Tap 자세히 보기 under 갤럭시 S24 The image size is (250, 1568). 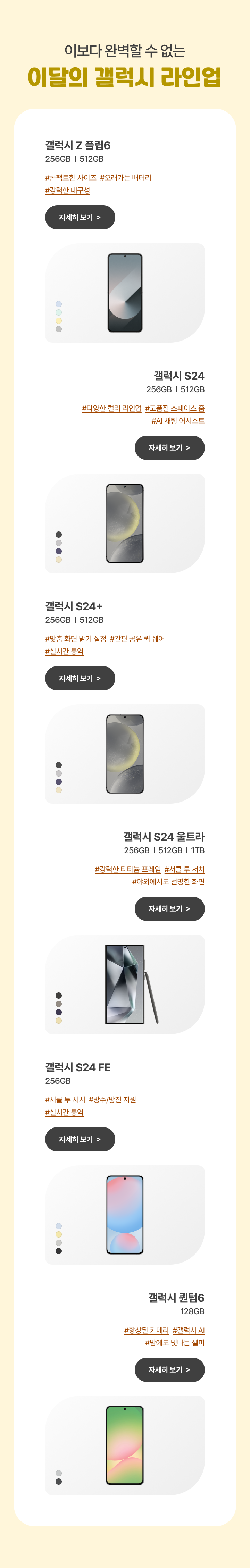[x=169, y=447]
